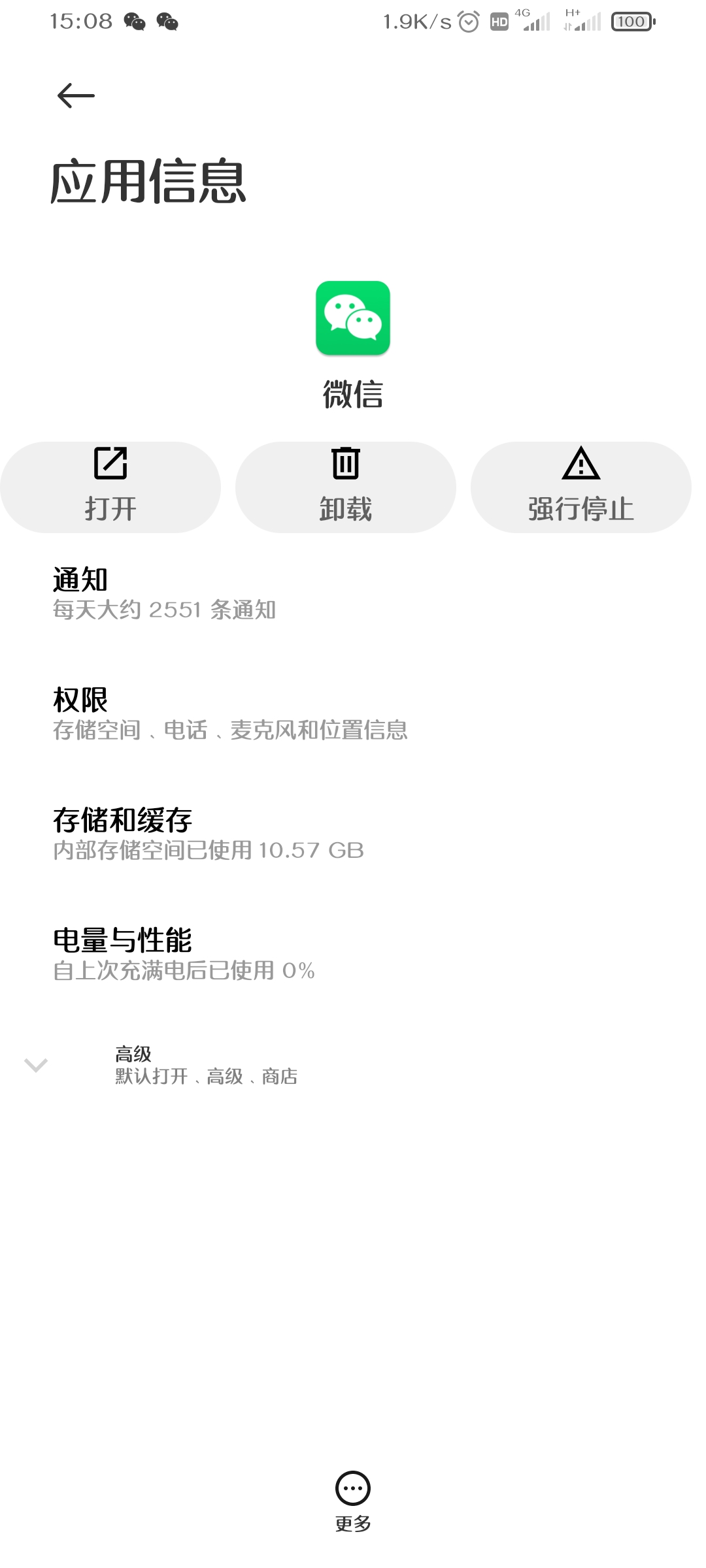
Task: Go back using the top arrow
Action: 76,96
